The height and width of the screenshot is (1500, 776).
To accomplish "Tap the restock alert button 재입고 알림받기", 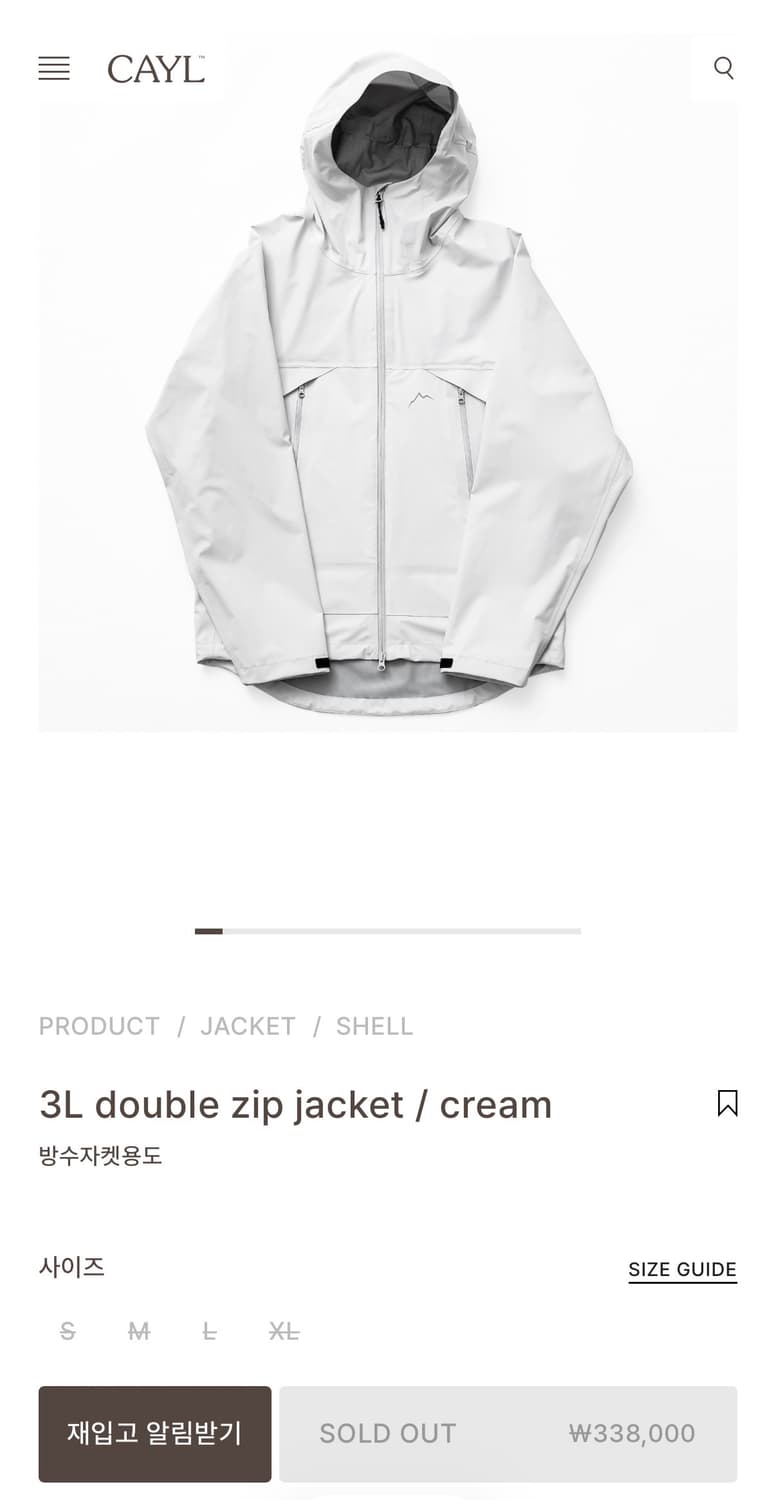I will pyautogui.click(x=155, y=1434).
